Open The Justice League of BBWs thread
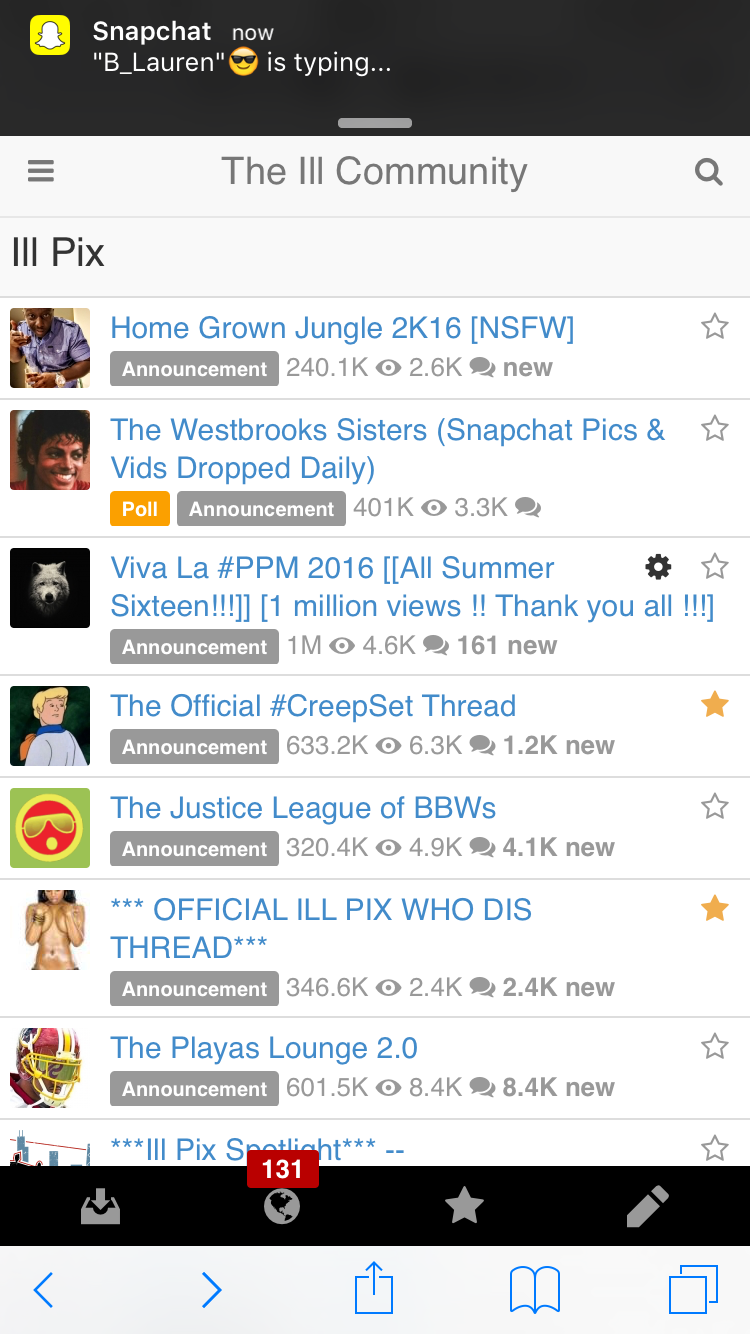The height and width of the screenshot is (1334, 750). [303, 808]
